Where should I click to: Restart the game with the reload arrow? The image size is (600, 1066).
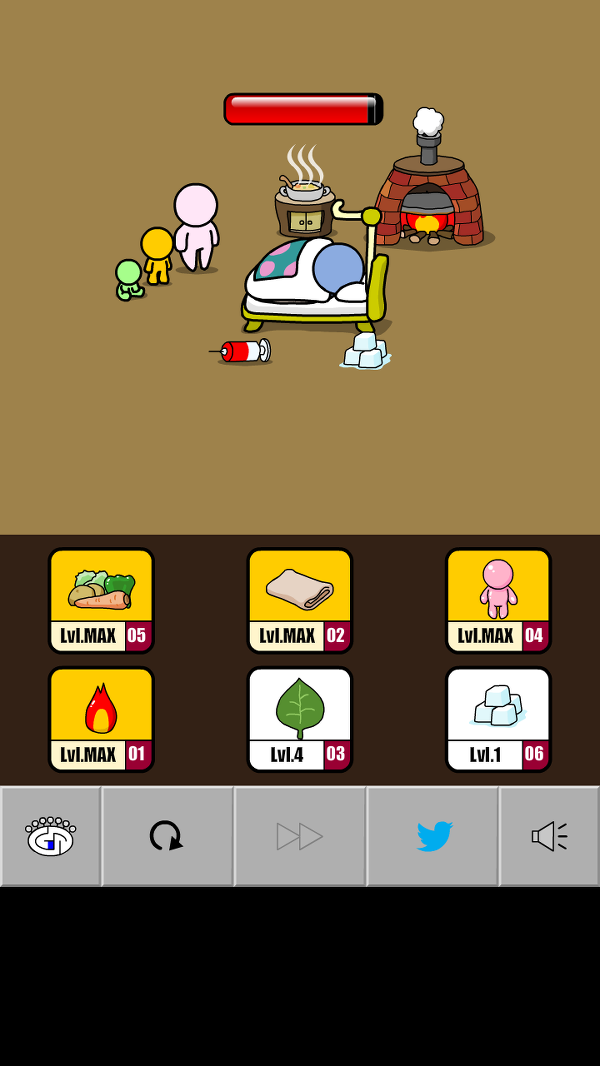[x=167, y=836]
